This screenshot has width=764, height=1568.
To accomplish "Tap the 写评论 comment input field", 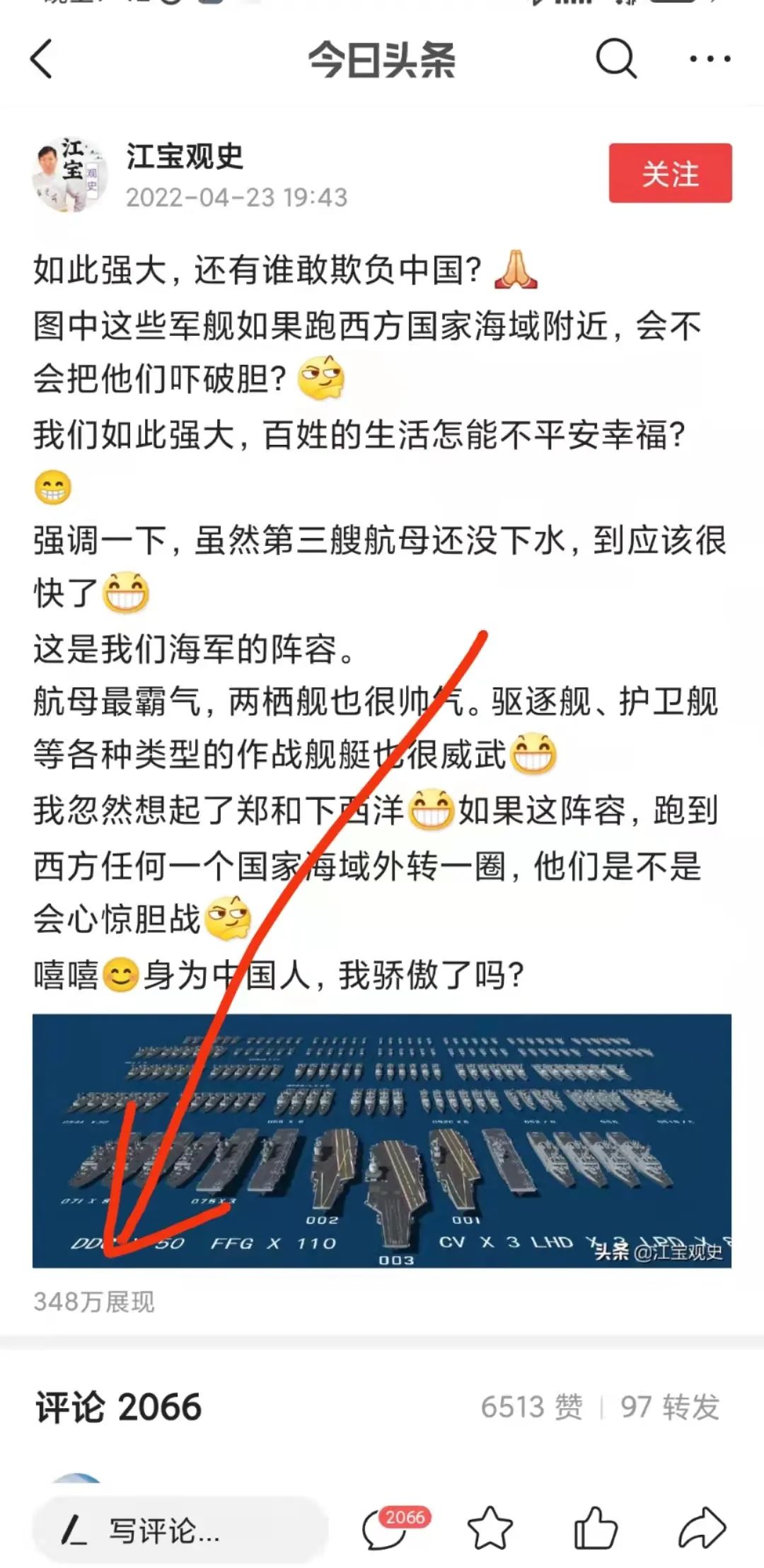I will 180,1531.
